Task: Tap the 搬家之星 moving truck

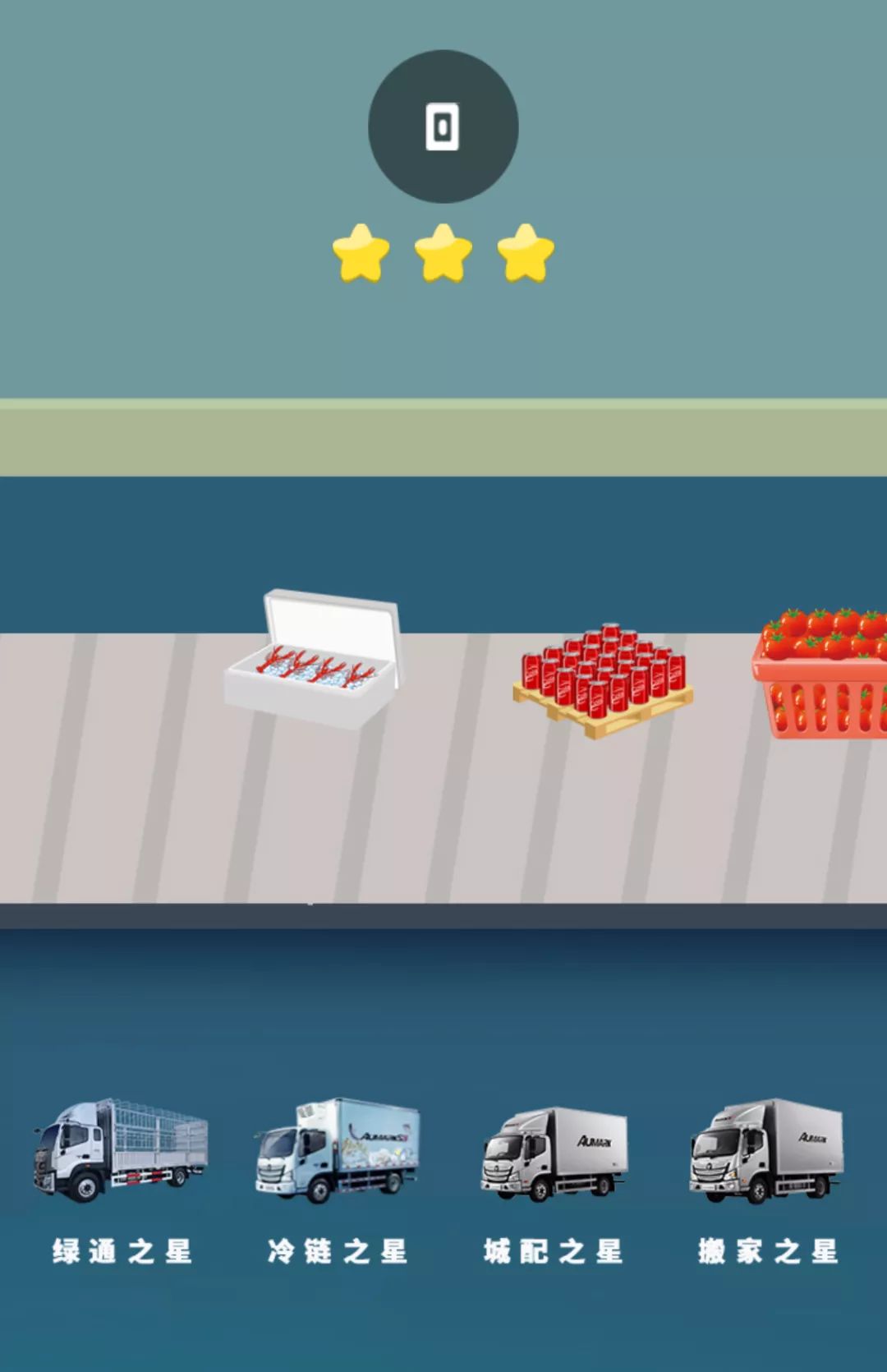Action: click(x=767, y=1151)
